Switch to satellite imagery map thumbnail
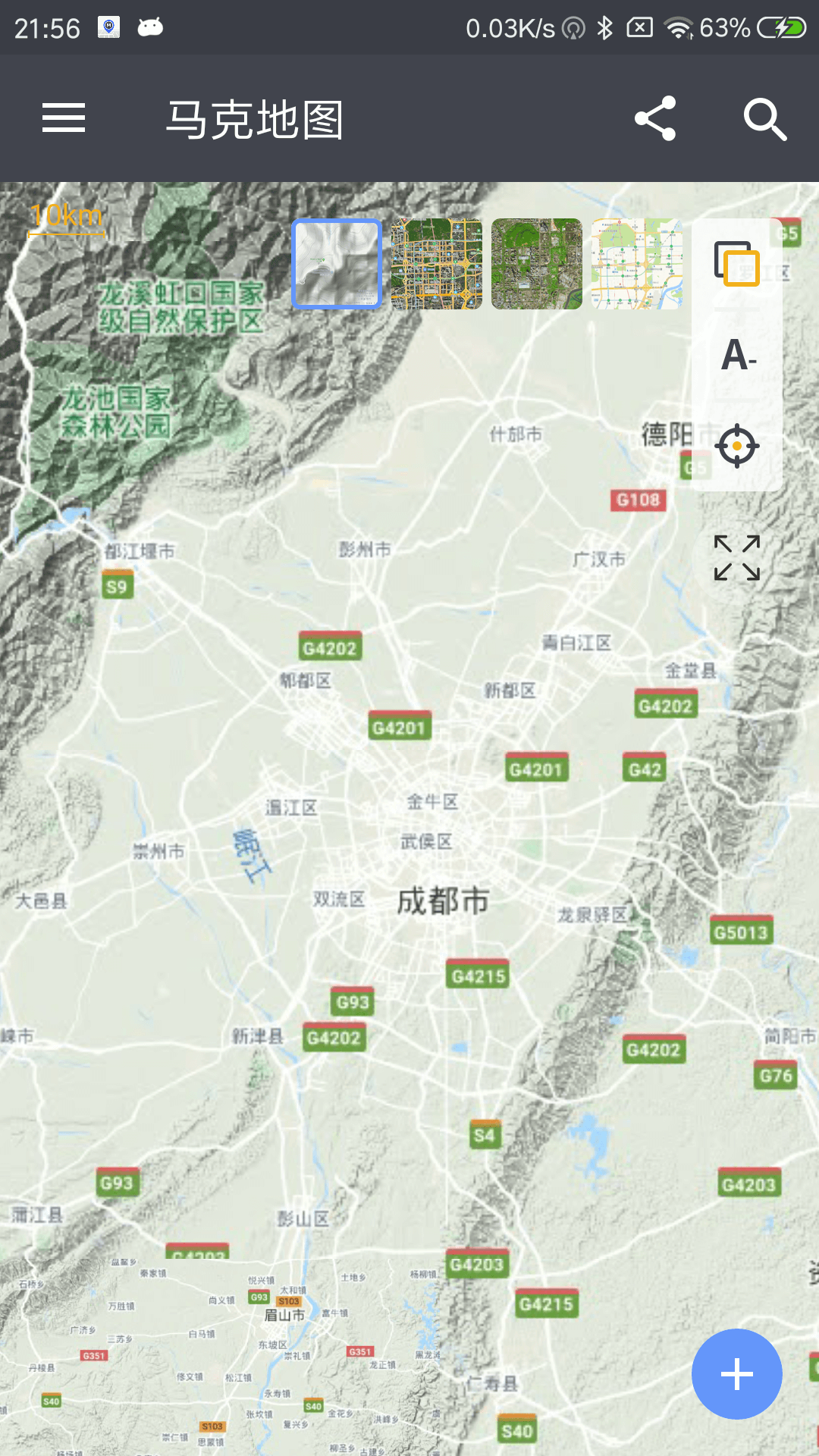 tap(537, 264)
